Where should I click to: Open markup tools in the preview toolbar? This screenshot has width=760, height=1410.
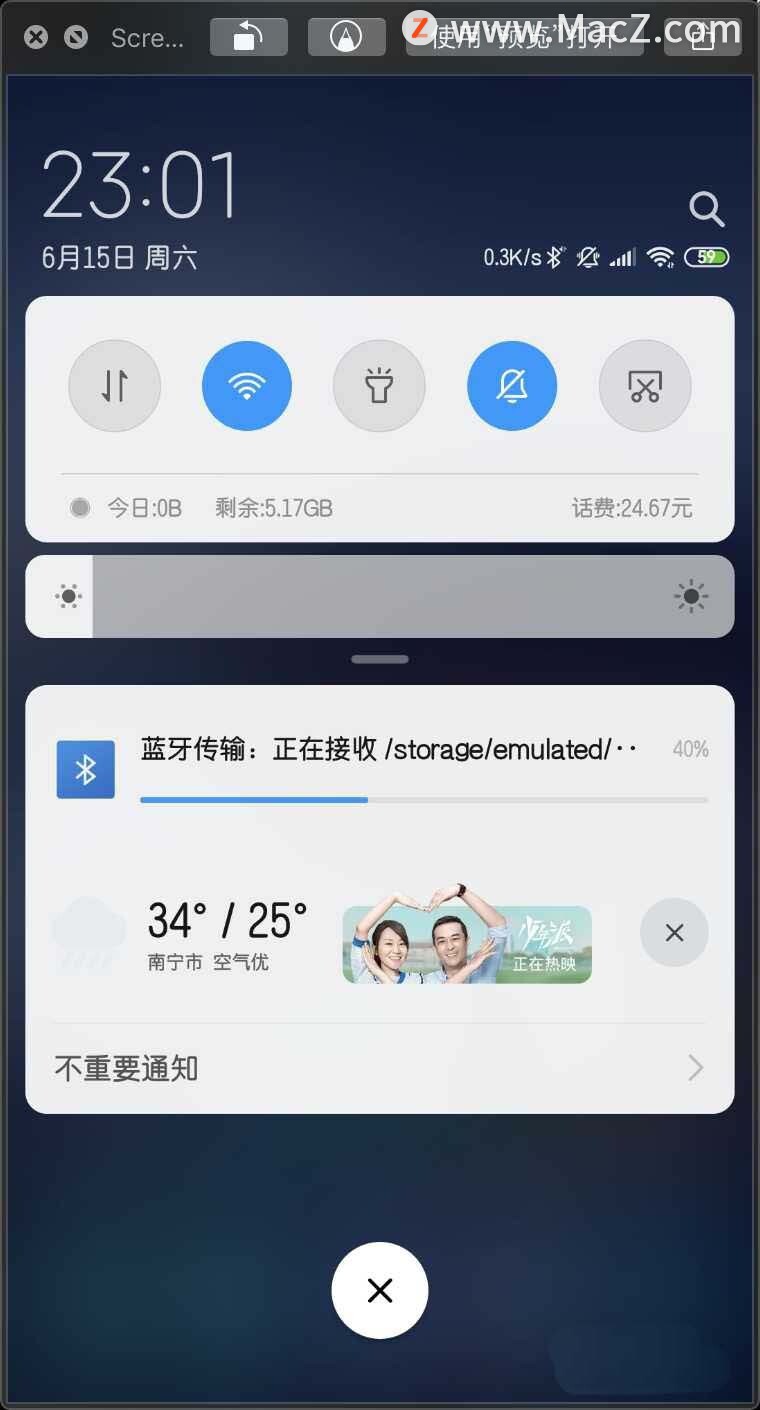click(346, 37)
